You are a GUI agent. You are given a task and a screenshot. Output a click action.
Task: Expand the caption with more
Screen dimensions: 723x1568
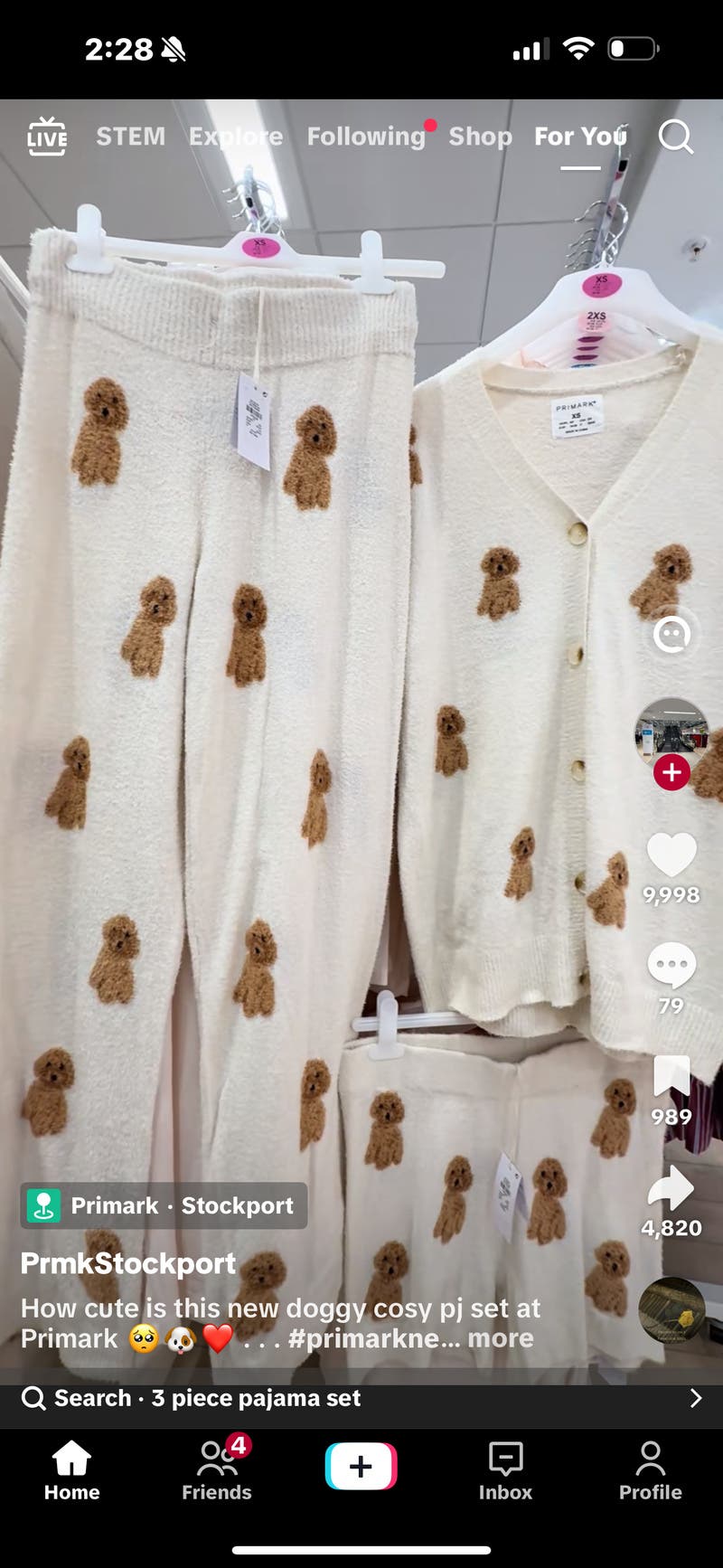click(x=501, y=1338)
